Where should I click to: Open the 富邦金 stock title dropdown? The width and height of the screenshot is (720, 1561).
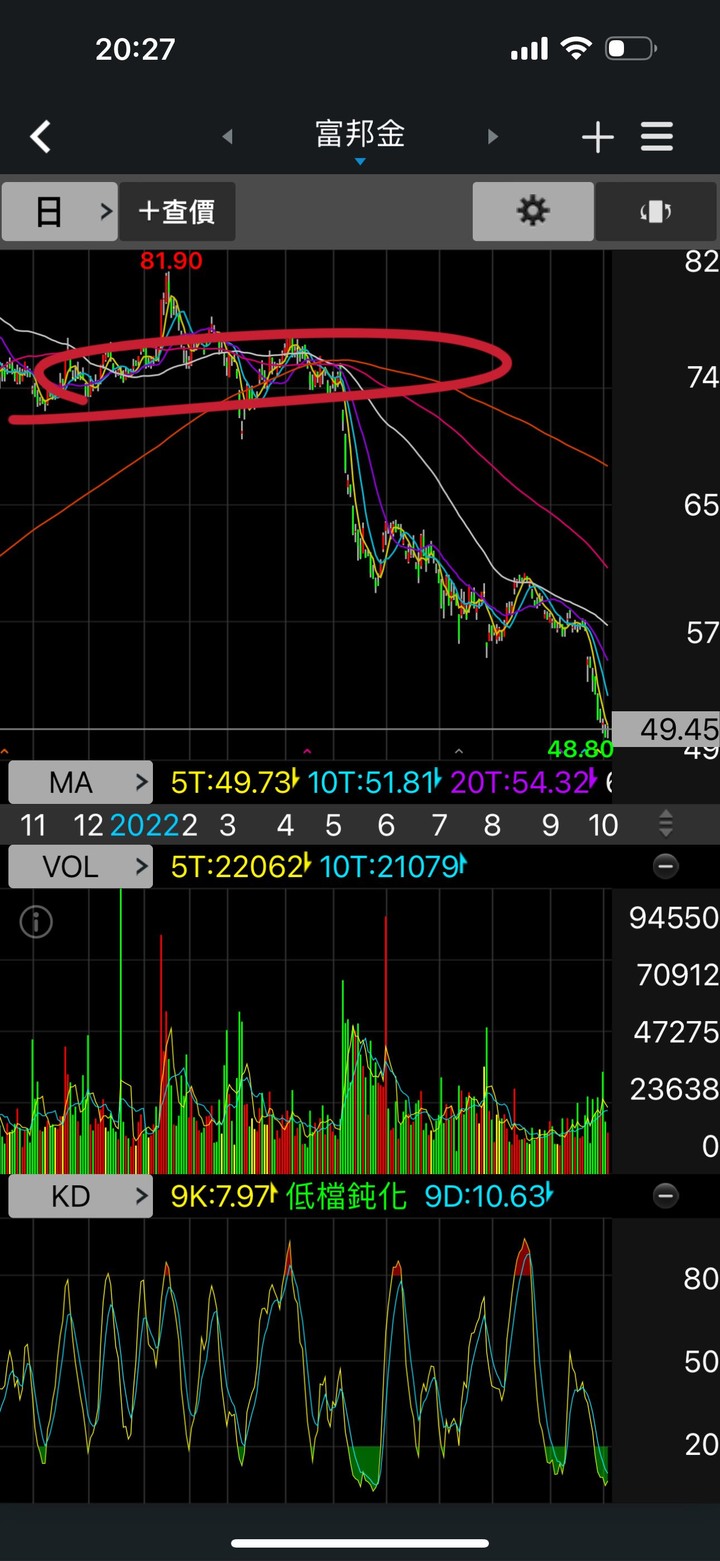(360, 137)
